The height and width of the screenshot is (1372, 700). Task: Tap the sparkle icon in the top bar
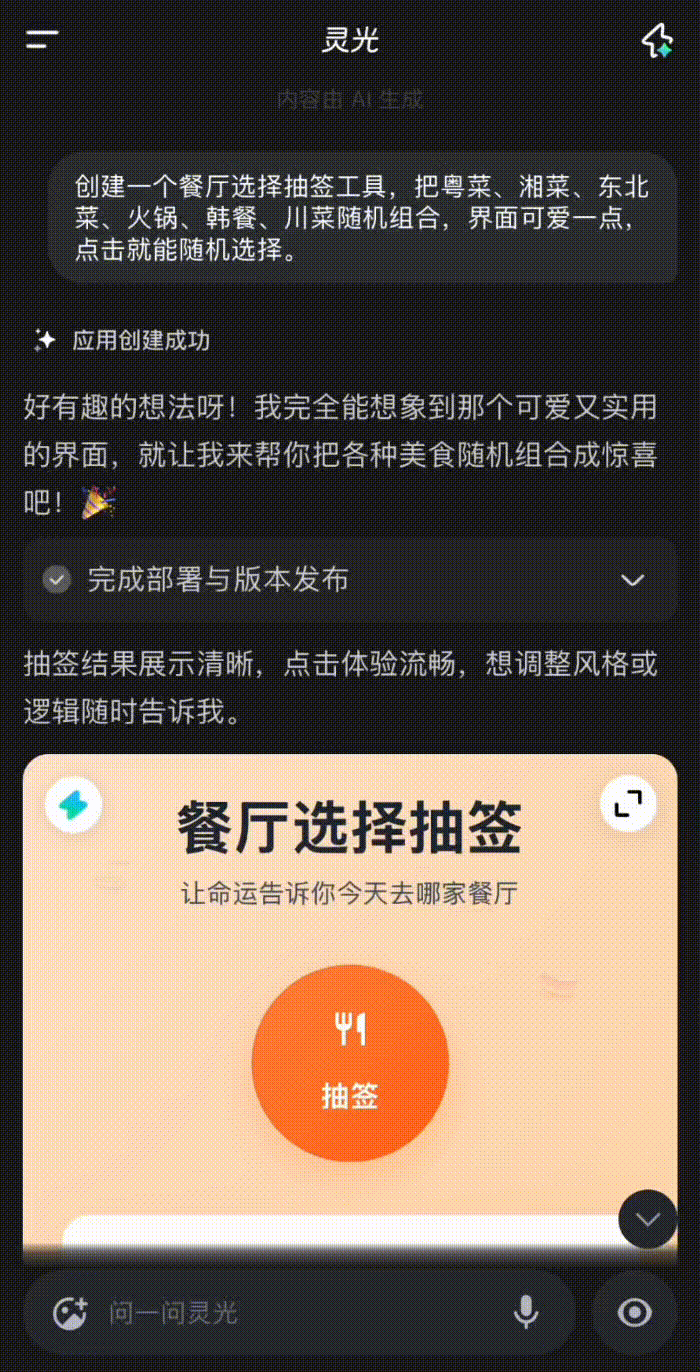tap(657, 41)
